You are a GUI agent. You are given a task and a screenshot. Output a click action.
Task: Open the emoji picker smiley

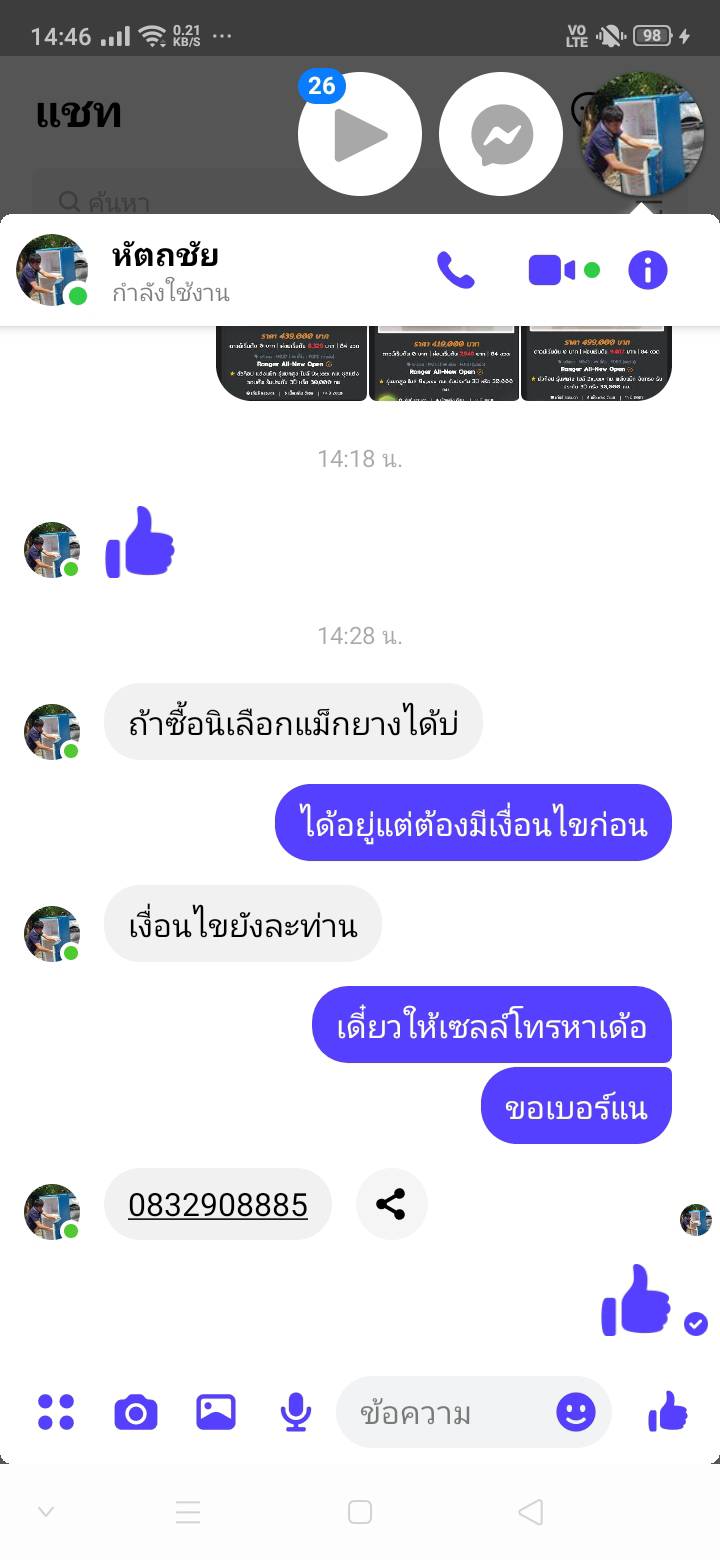(576, 1412)
